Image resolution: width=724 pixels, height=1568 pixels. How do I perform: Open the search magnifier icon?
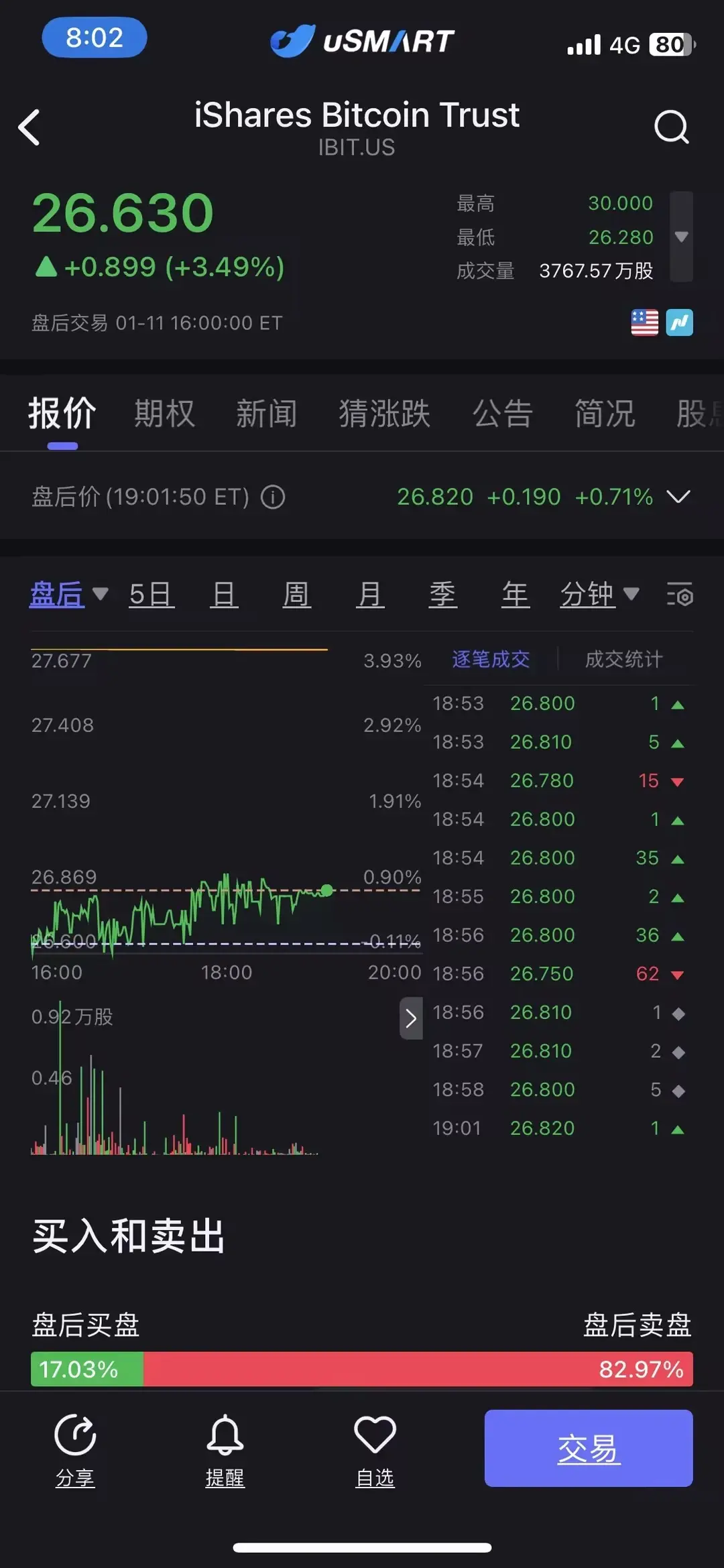[x=671, y=127]
